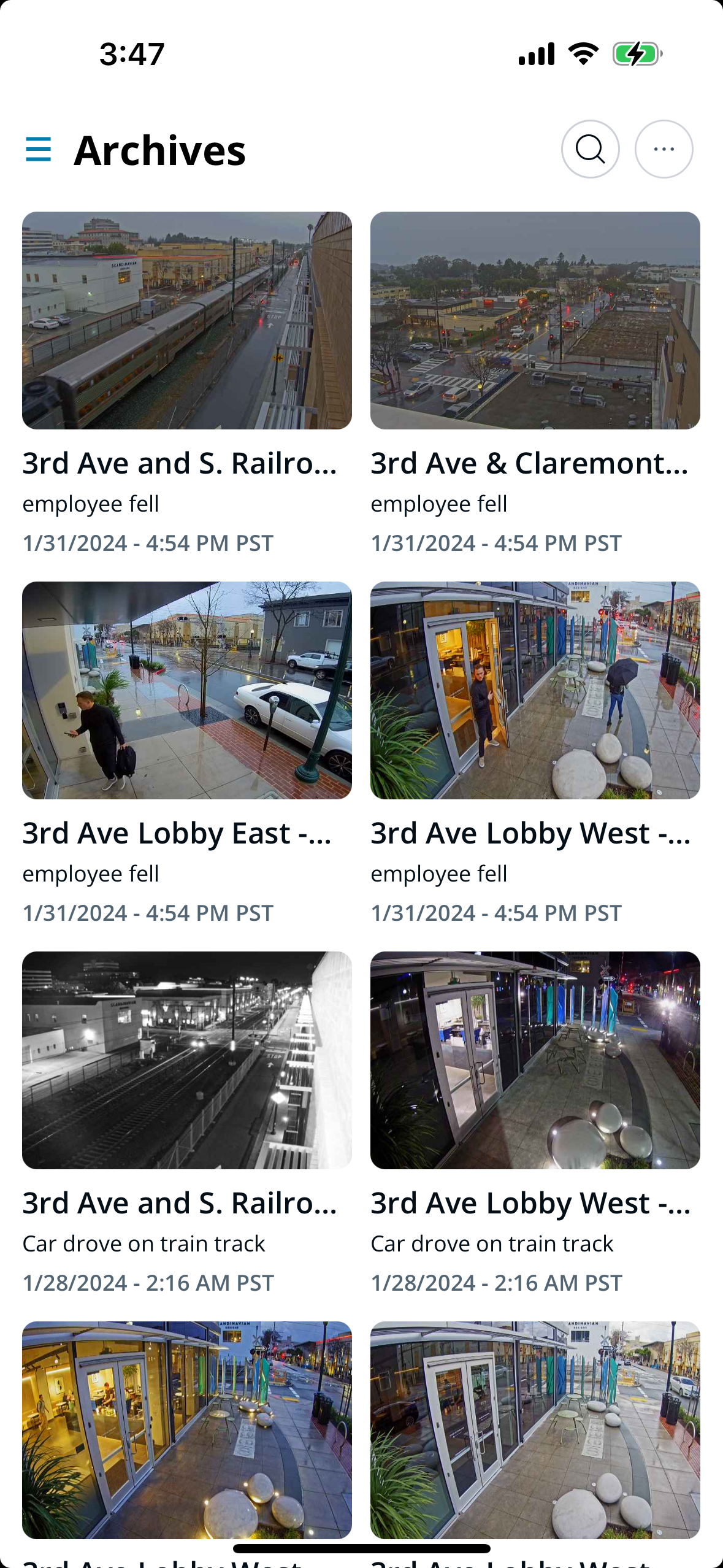Open 3rd Ave Lobby West employee fell archive
This screenshot has height=1568, width=723.
point(535,691)
